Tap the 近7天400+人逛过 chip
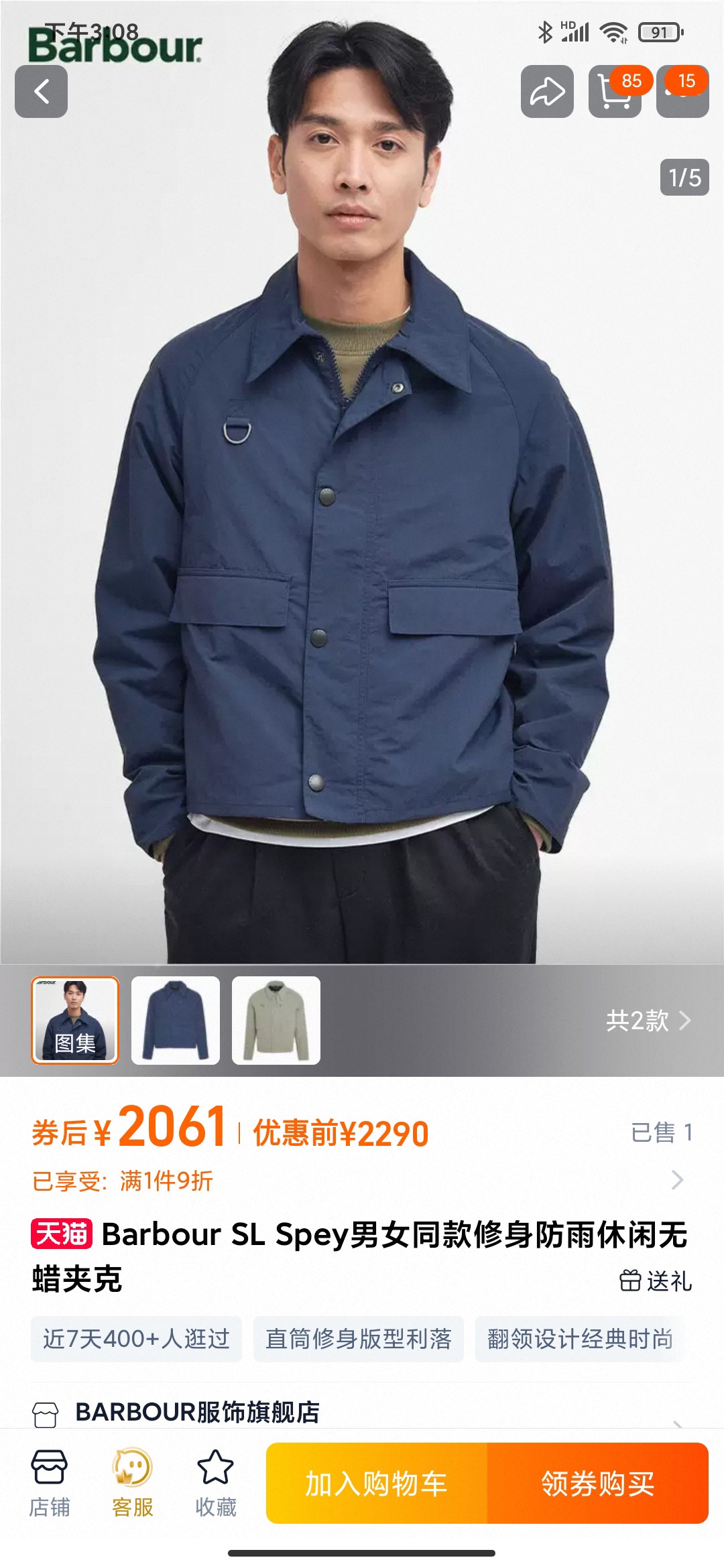Viewport: 724px width, 1568px height. pos(136,1339)
